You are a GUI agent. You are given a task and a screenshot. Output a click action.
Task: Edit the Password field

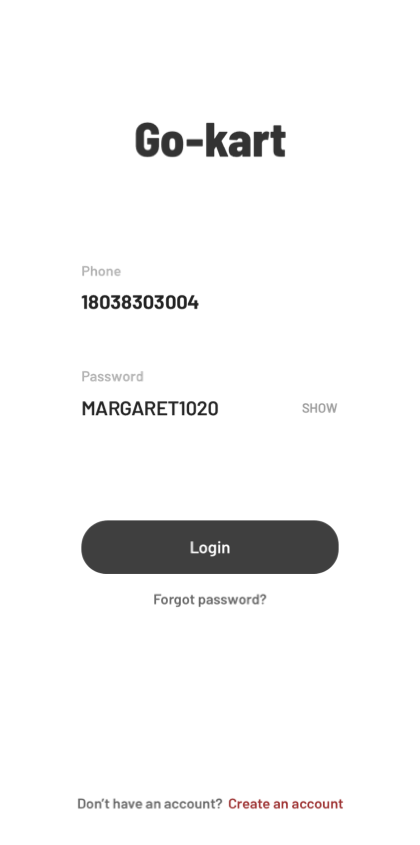click(x=189, y=408)
